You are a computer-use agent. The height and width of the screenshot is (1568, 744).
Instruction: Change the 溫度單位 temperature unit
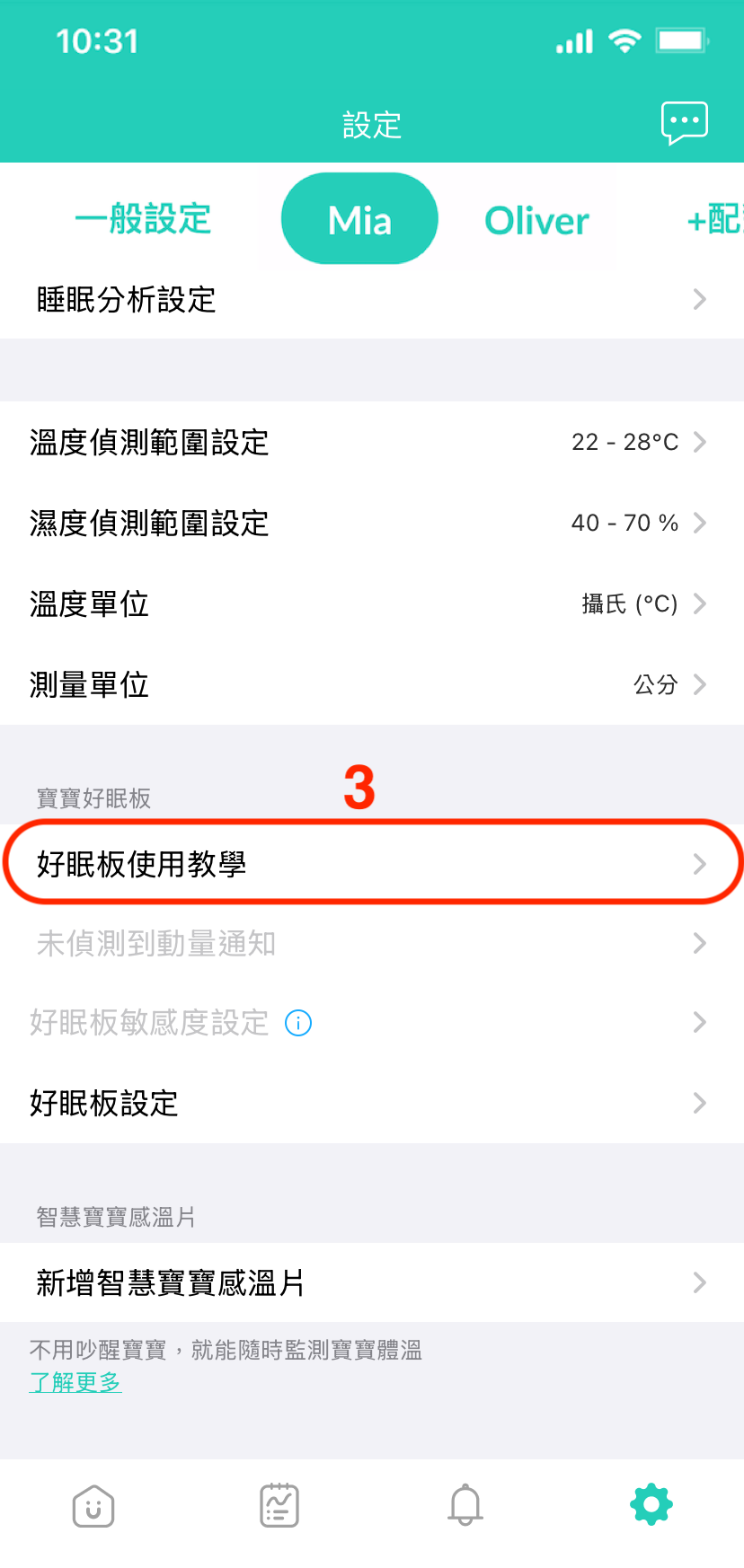coord(372,603)
